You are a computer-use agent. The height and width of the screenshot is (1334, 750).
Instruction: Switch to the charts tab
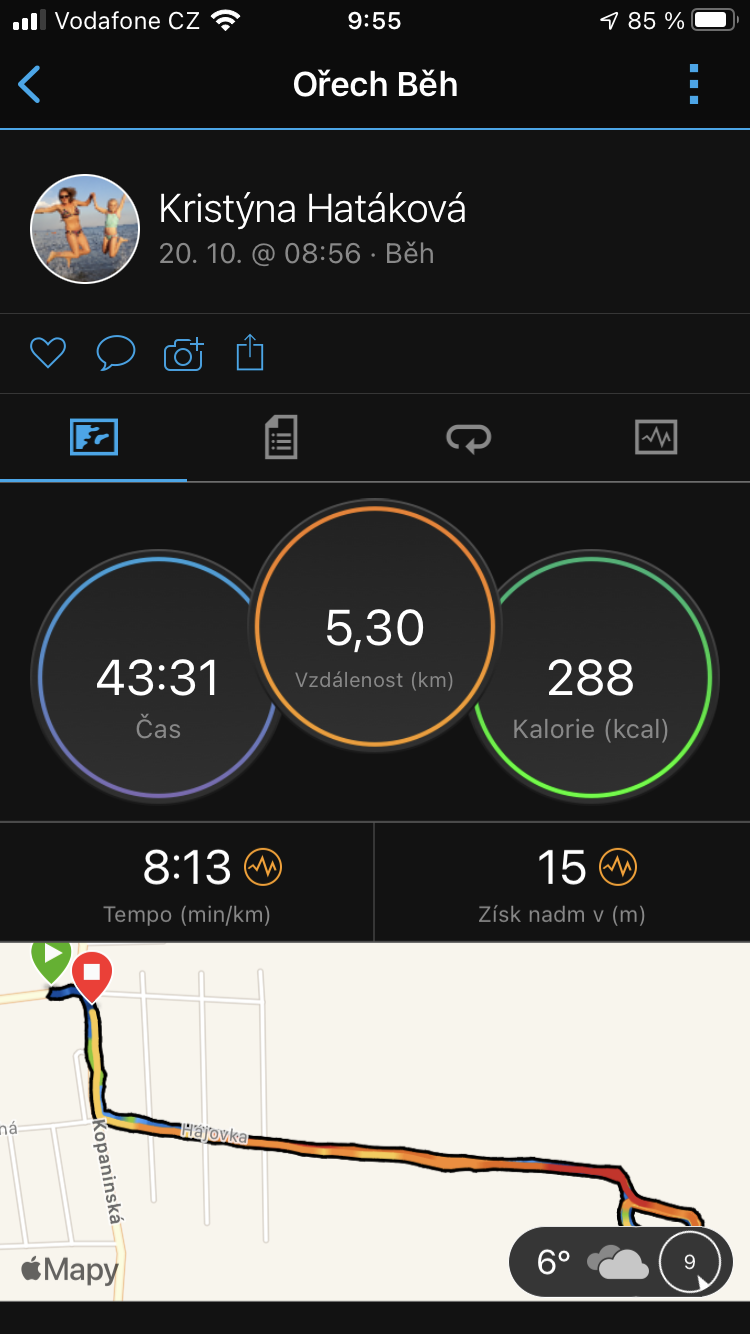click(x=656, y=437)
